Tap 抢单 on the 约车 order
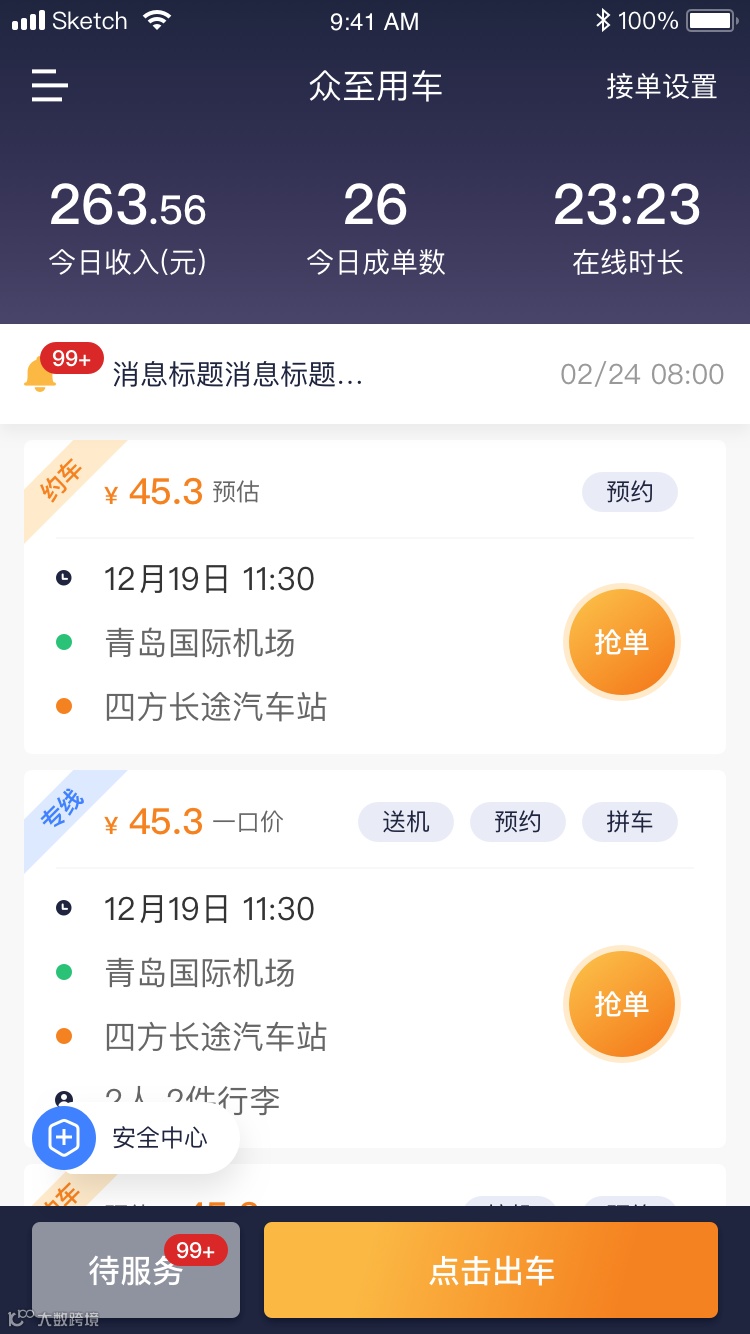This screenshot has height=1334, width=750. pyautogui.click(x=621, y=642)
